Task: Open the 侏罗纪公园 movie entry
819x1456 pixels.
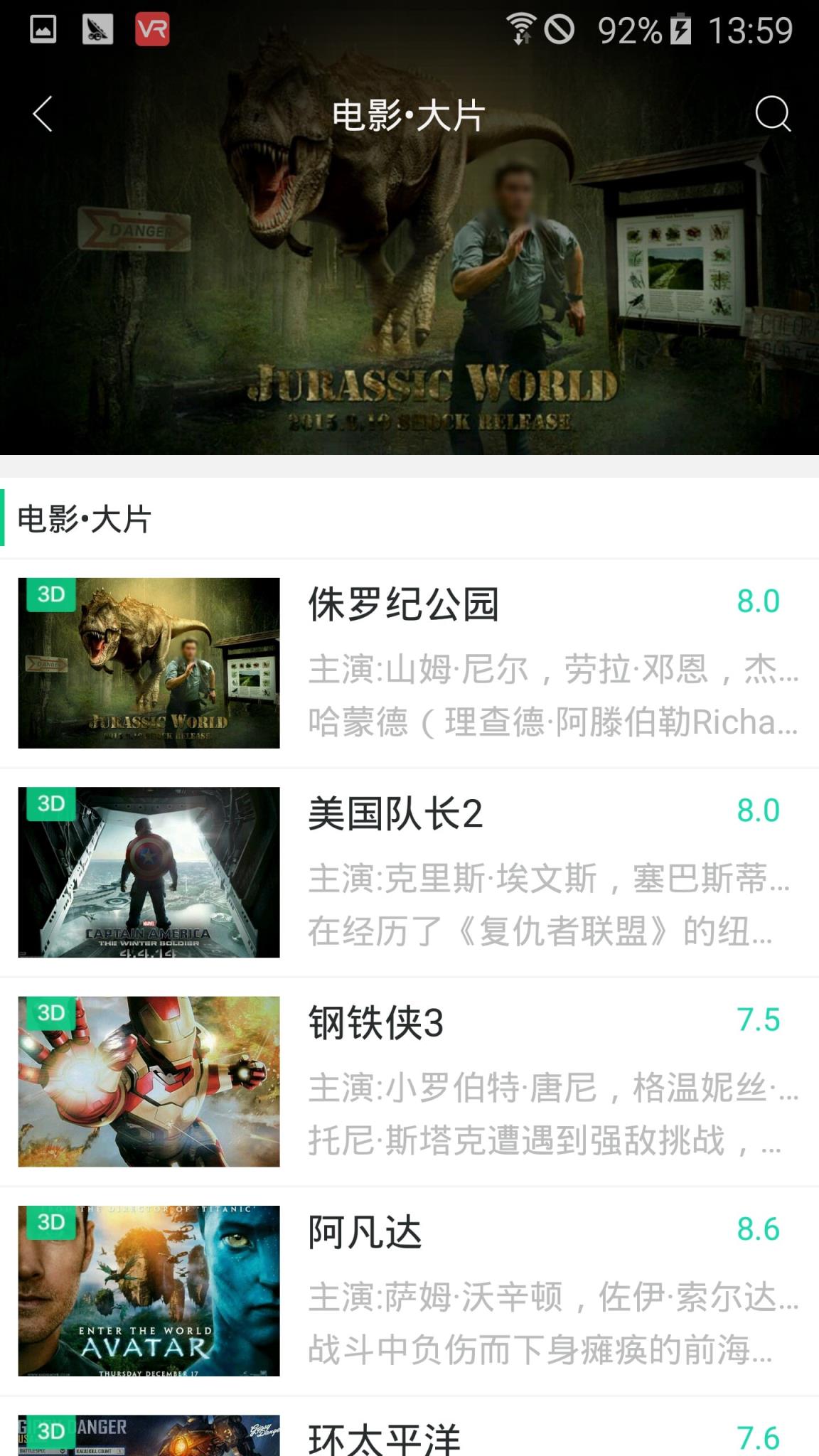Action: coord(409,663)
